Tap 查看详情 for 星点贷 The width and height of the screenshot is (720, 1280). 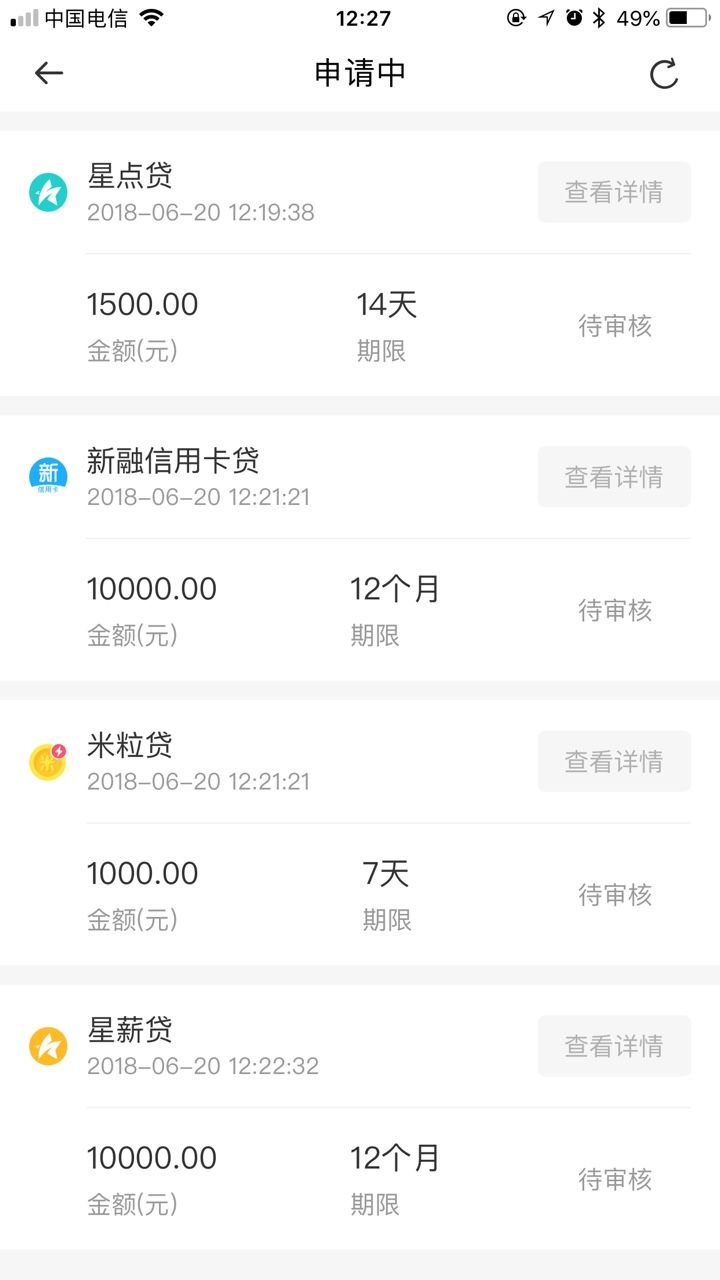point(614,192)
